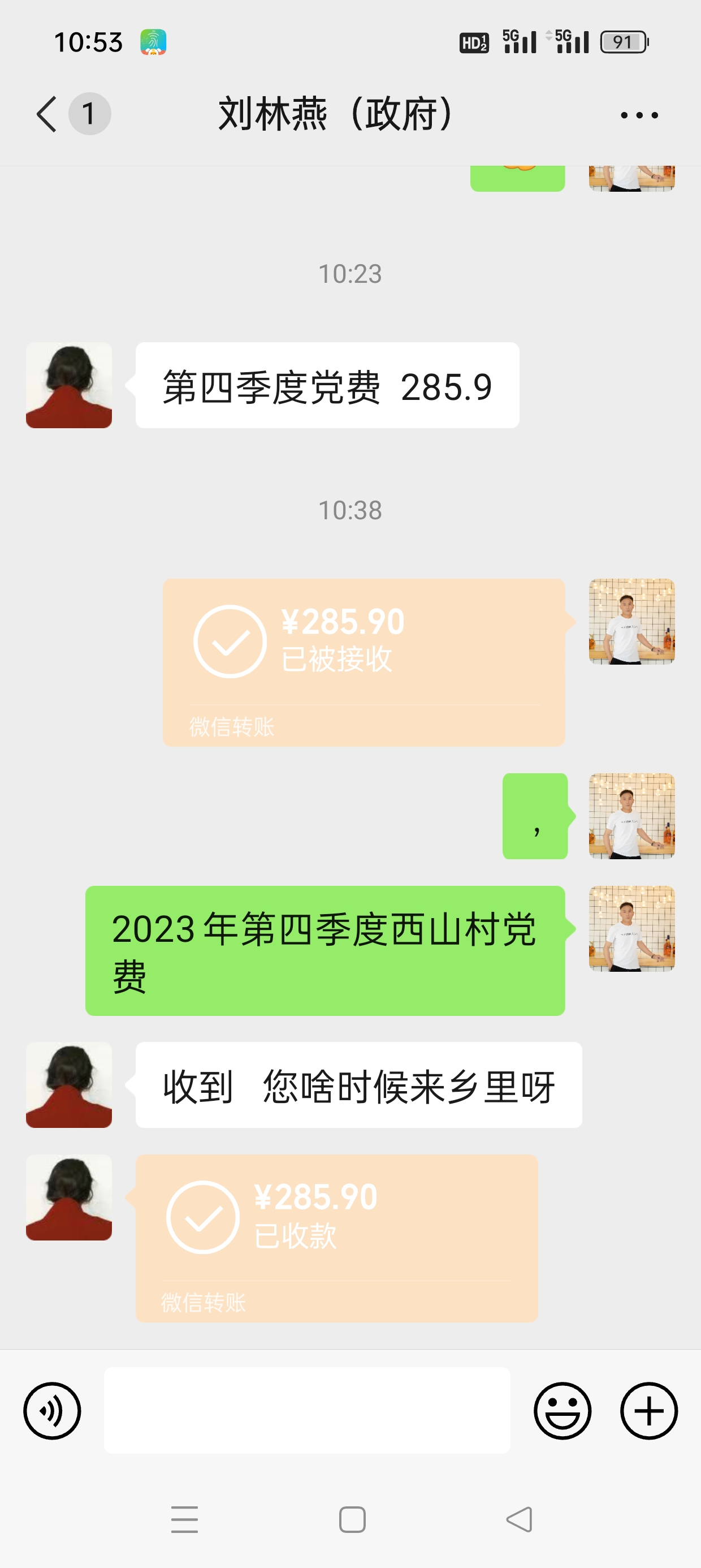Open the emoji sticker panel

(562, 1410)
